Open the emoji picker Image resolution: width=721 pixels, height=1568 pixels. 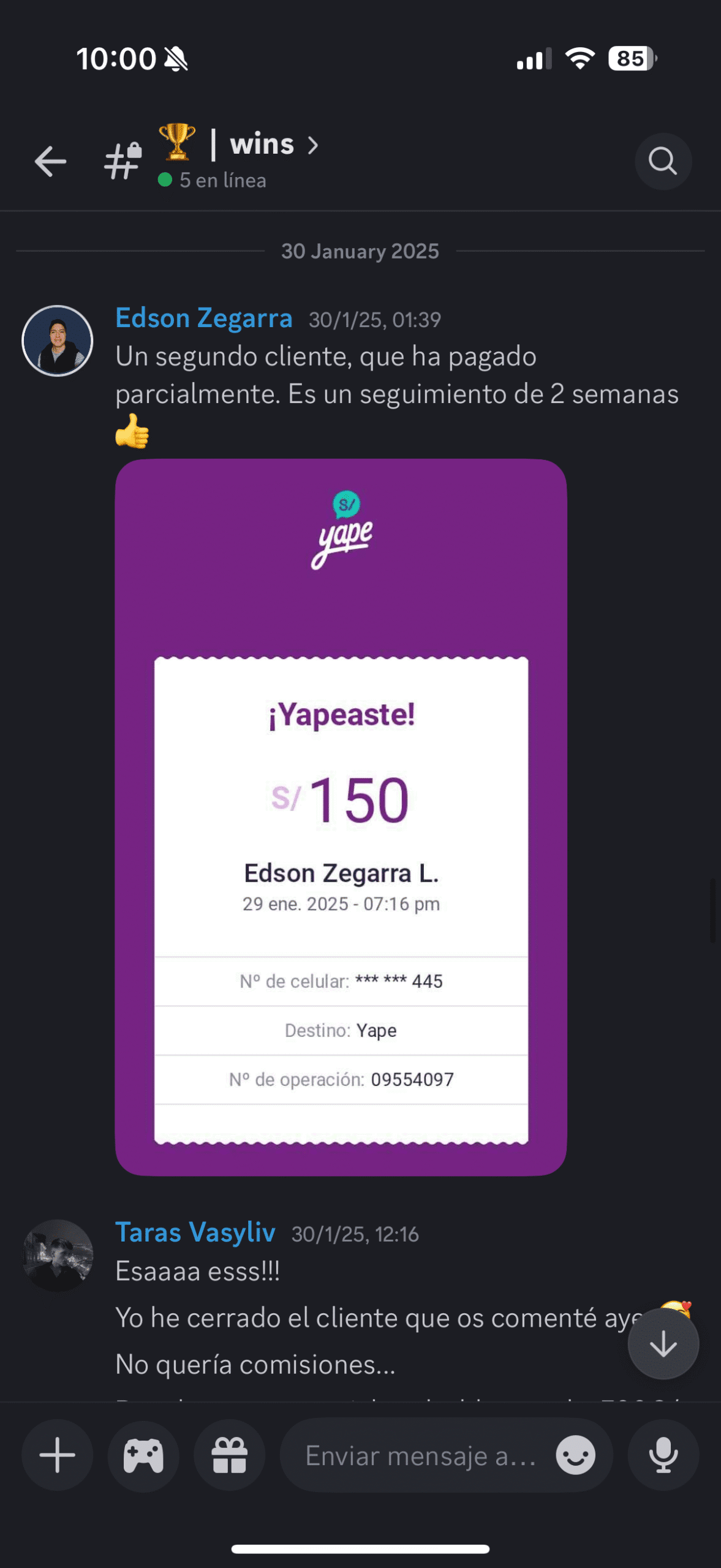[x=575, y=1455]
